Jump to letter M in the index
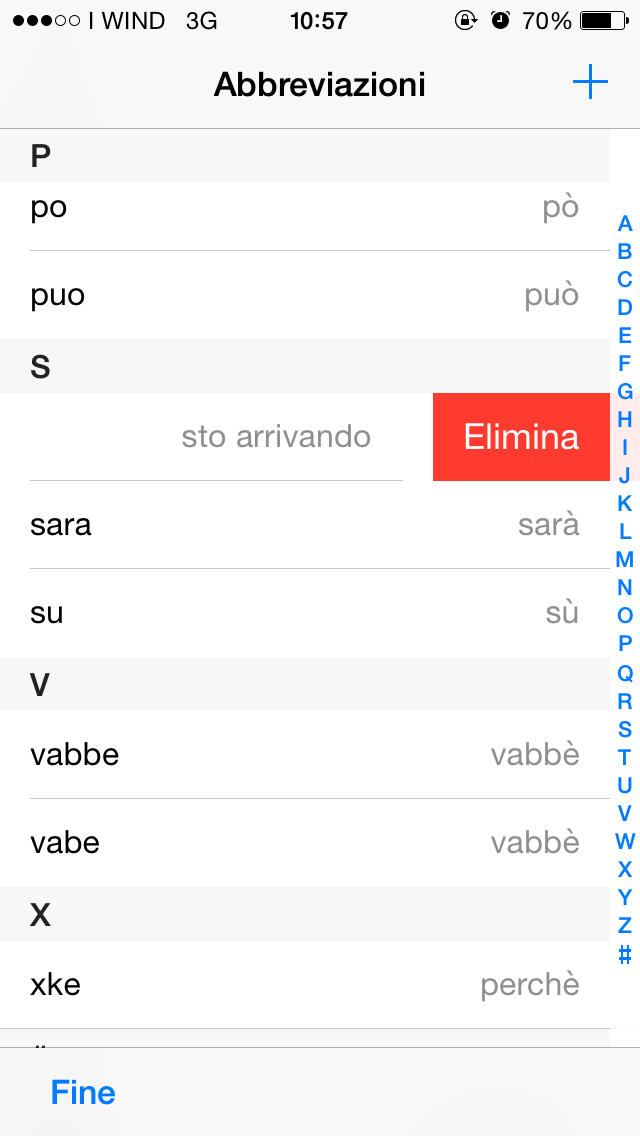The image size is (640, 1136). [625, 559]
